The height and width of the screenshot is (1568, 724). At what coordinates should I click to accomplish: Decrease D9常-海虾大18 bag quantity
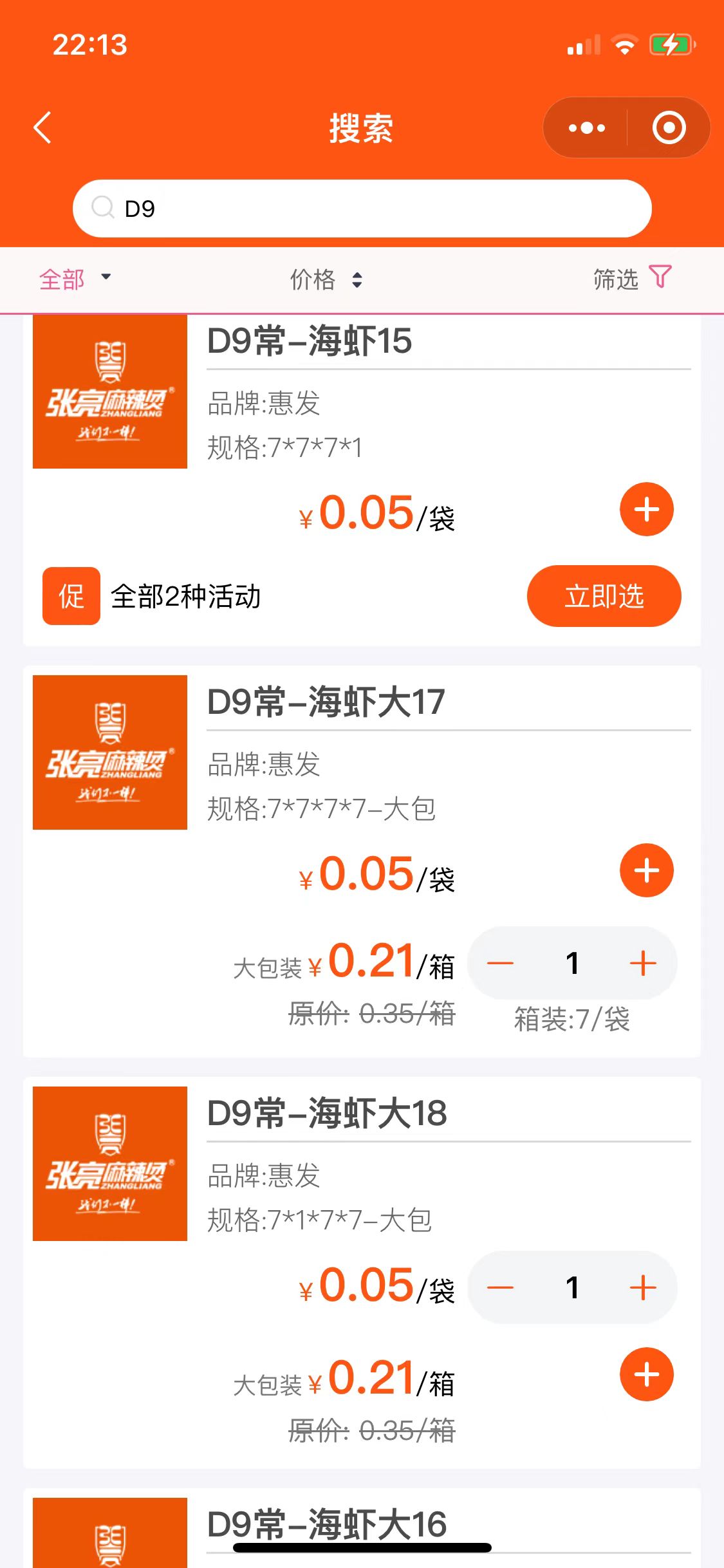pyautogui.click(x=500, y=1287)
